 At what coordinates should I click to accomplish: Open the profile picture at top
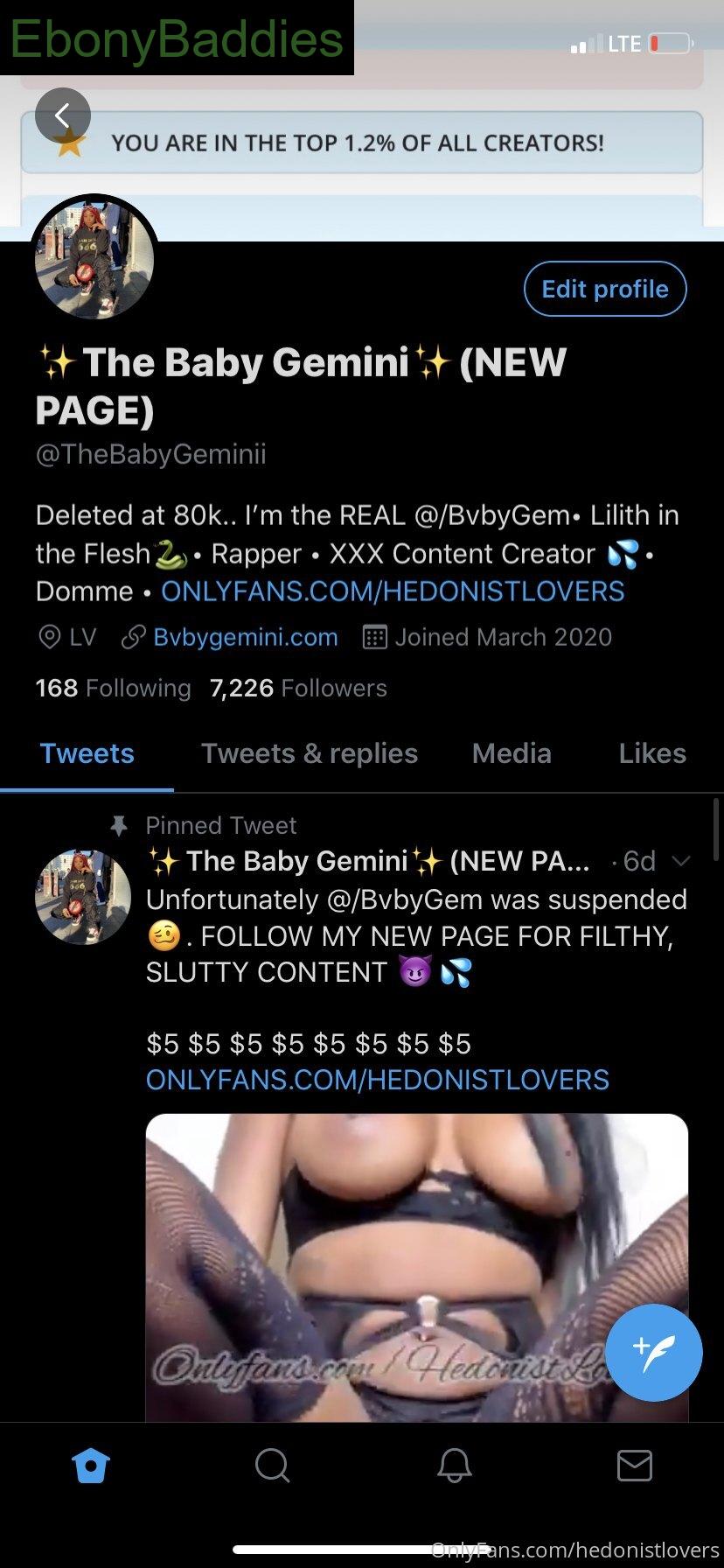tap(94, 260)
